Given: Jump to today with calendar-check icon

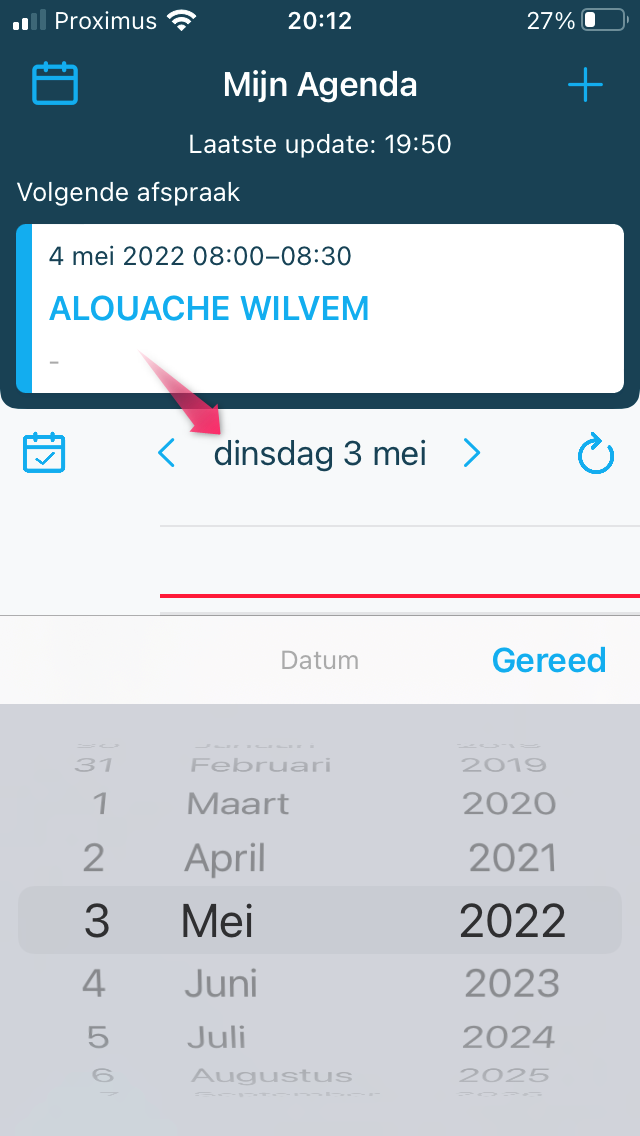Looking at the screenshot, I should (x=44, y=454).
